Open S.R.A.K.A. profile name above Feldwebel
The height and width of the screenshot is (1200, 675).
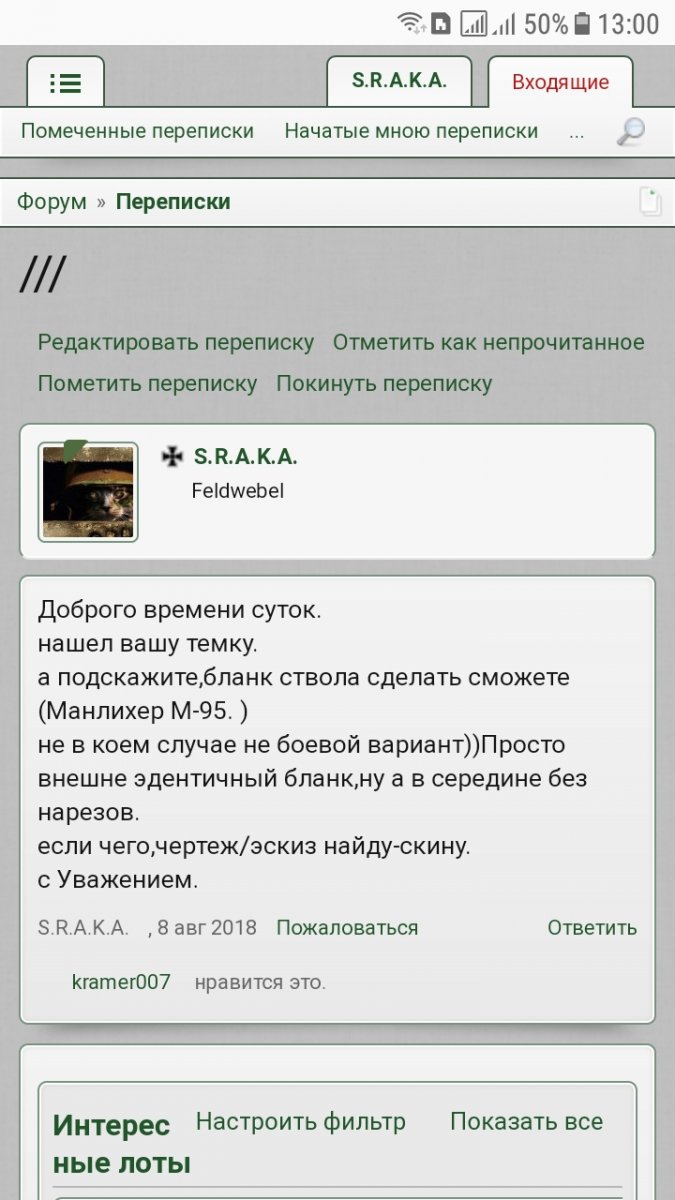[245, 457]
